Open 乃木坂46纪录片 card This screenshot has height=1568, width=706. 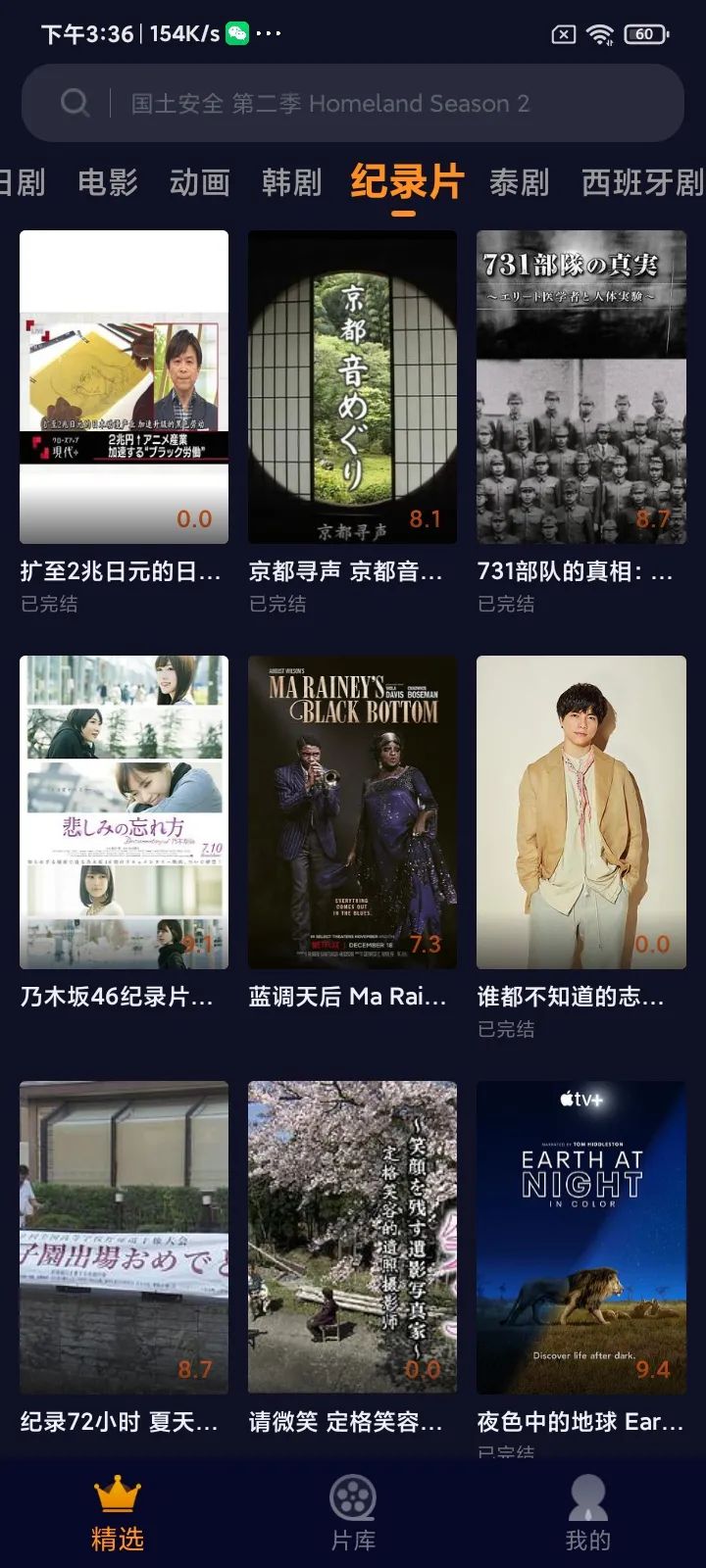[x=124, y=812]
